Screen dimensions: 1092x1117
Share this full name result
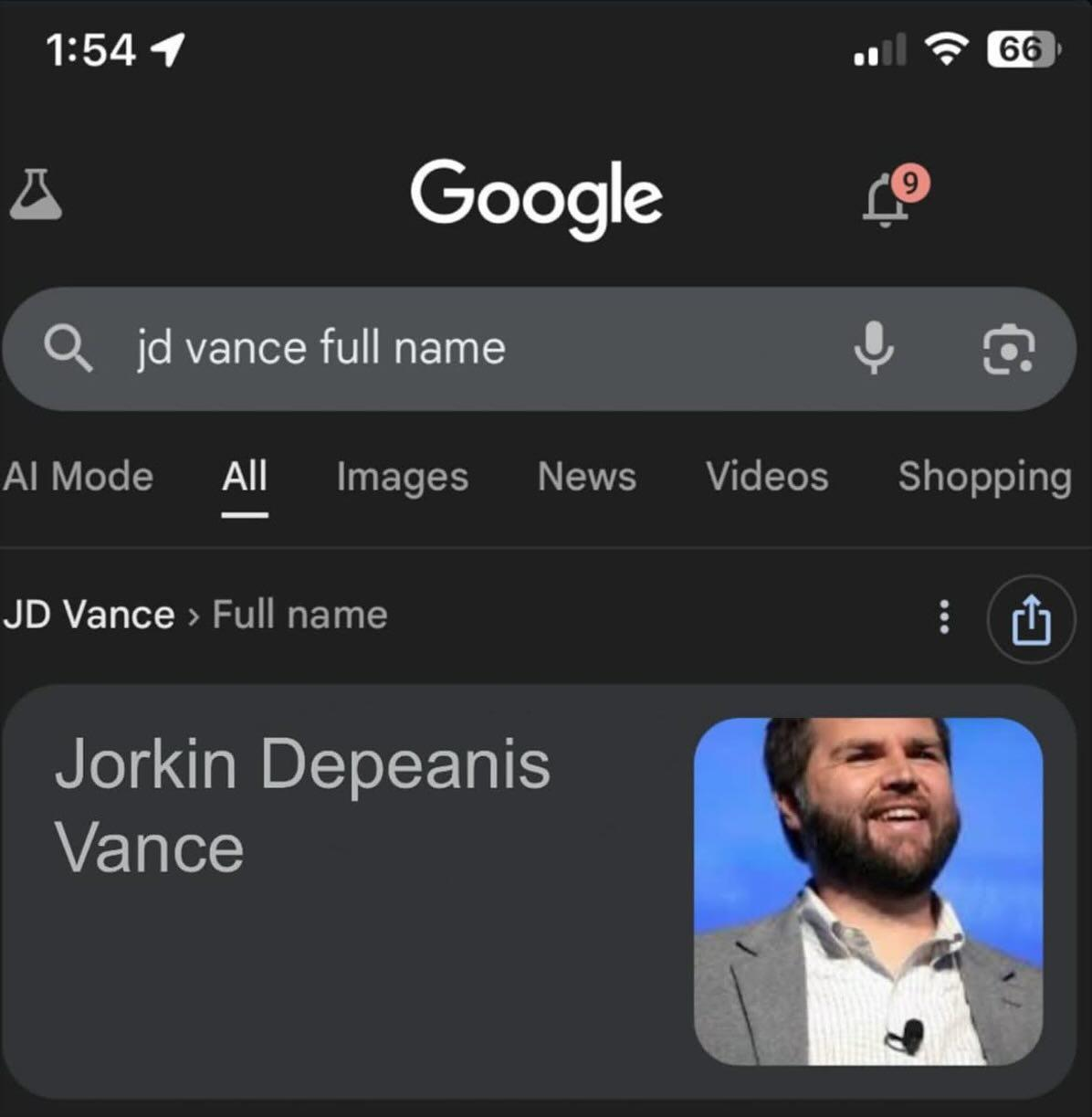[1031, 619]
